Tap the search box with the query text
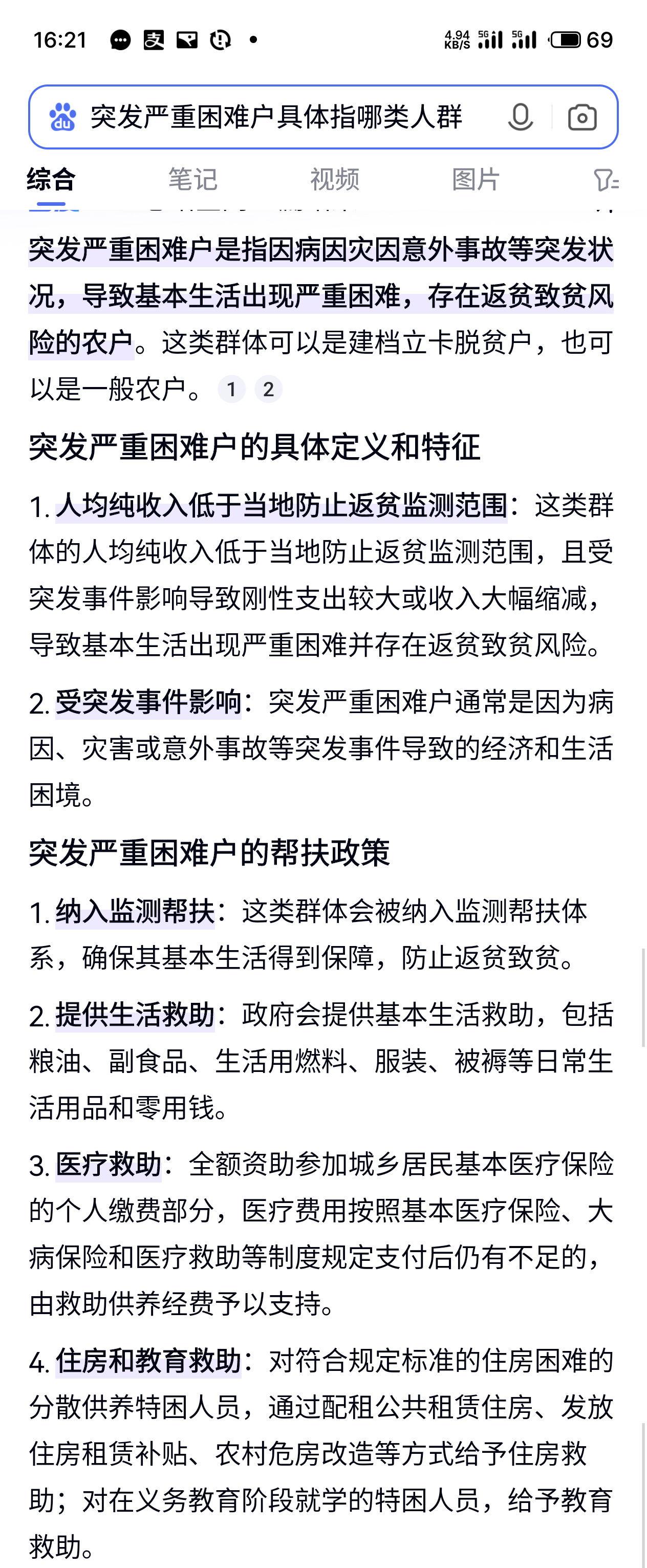This screenshot has width=647, height=1568. (277, 117)
